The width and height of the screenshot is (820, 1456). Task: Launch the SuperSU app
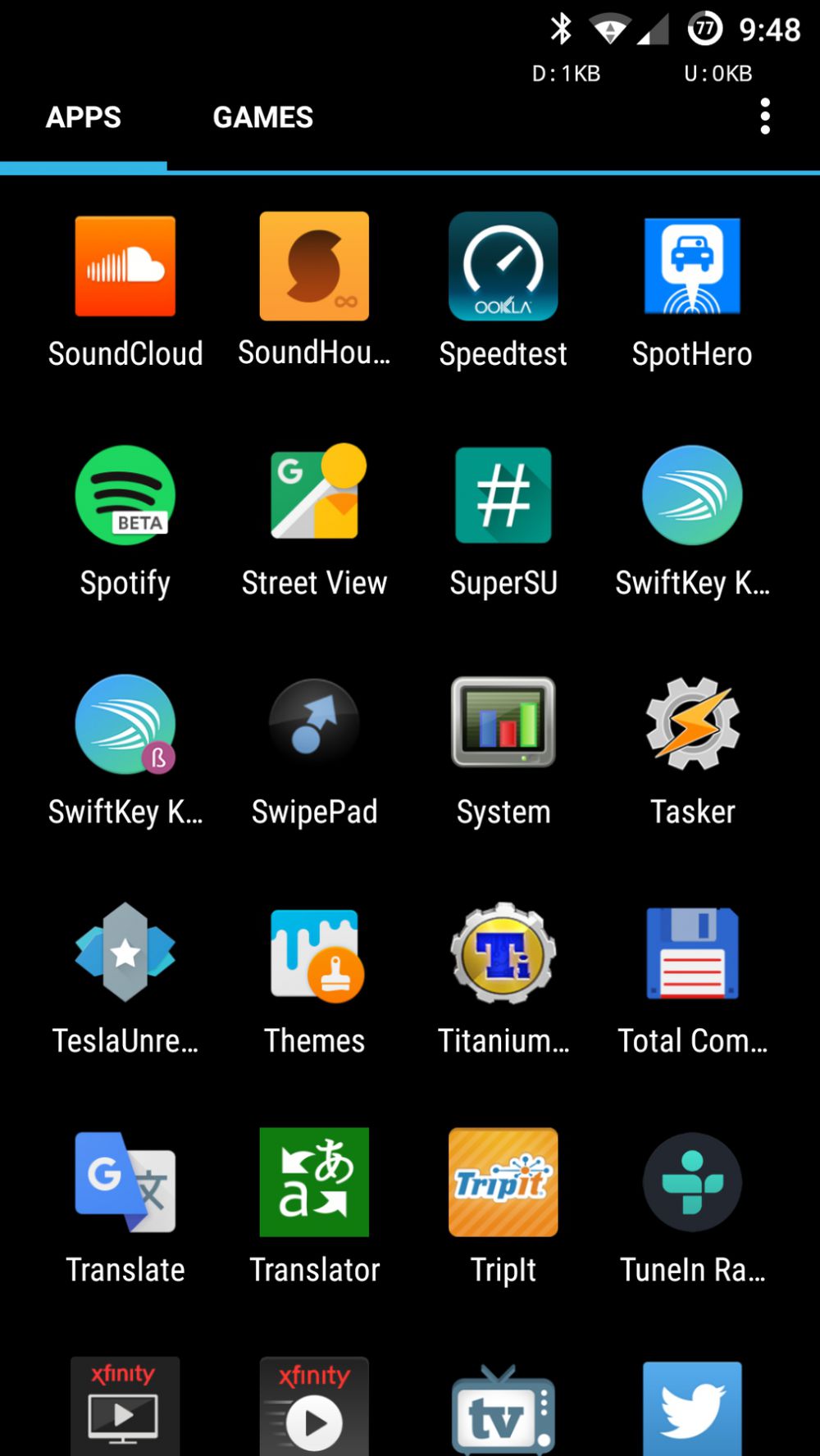[x=503, y=495]
